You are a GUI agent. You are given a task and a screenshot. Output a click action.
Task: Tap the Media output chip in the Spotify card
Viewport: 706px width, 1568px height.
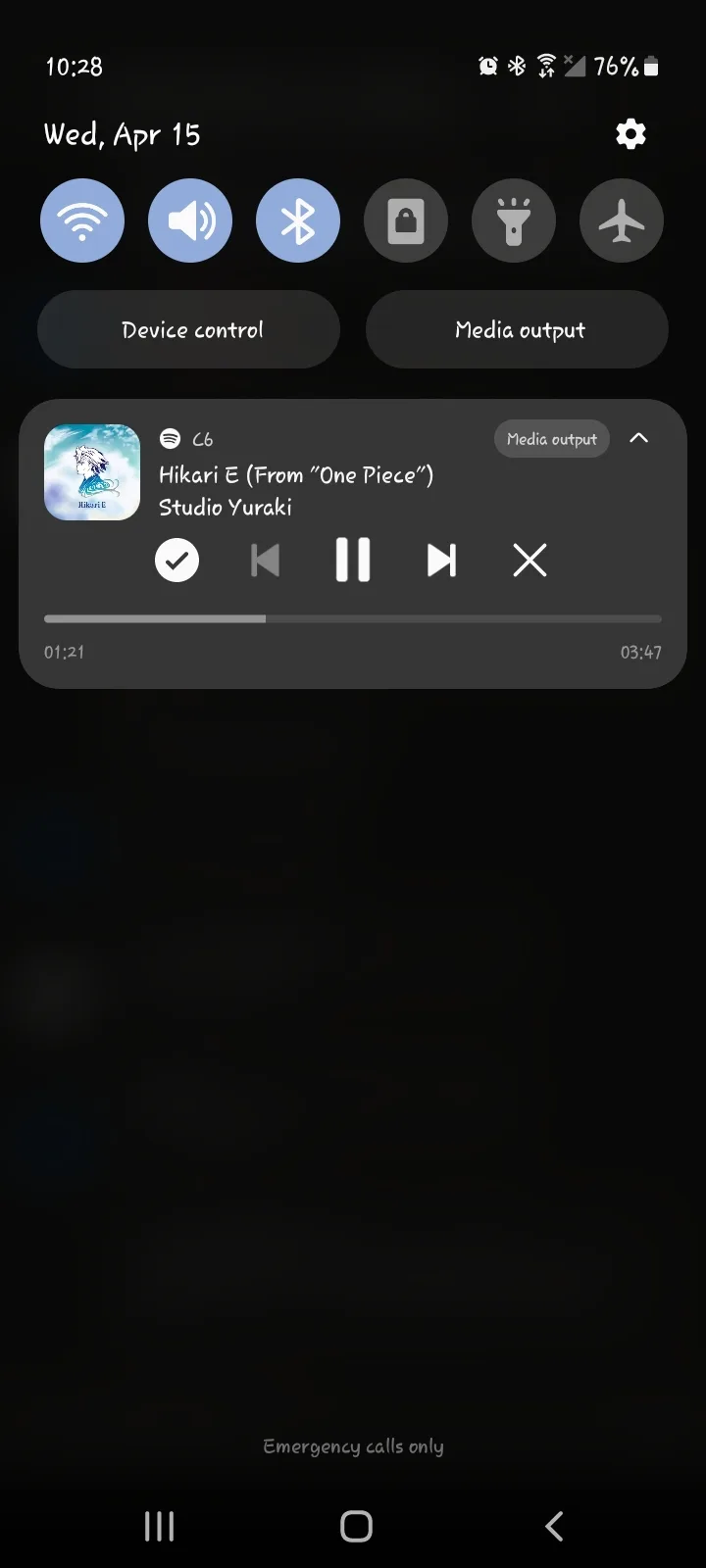pos(551,439)
